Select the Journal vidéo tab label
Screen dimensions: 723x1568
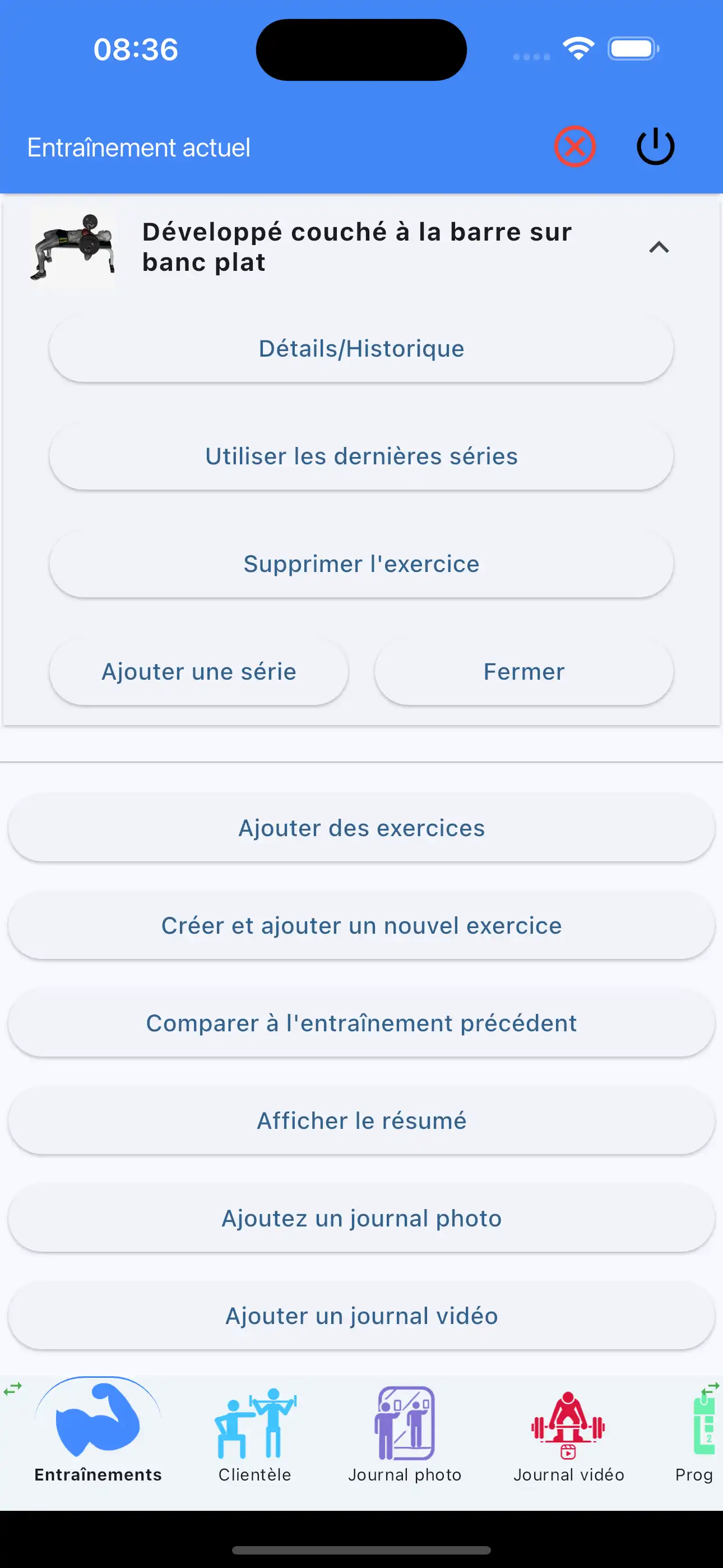click(x=569, y=1474)
